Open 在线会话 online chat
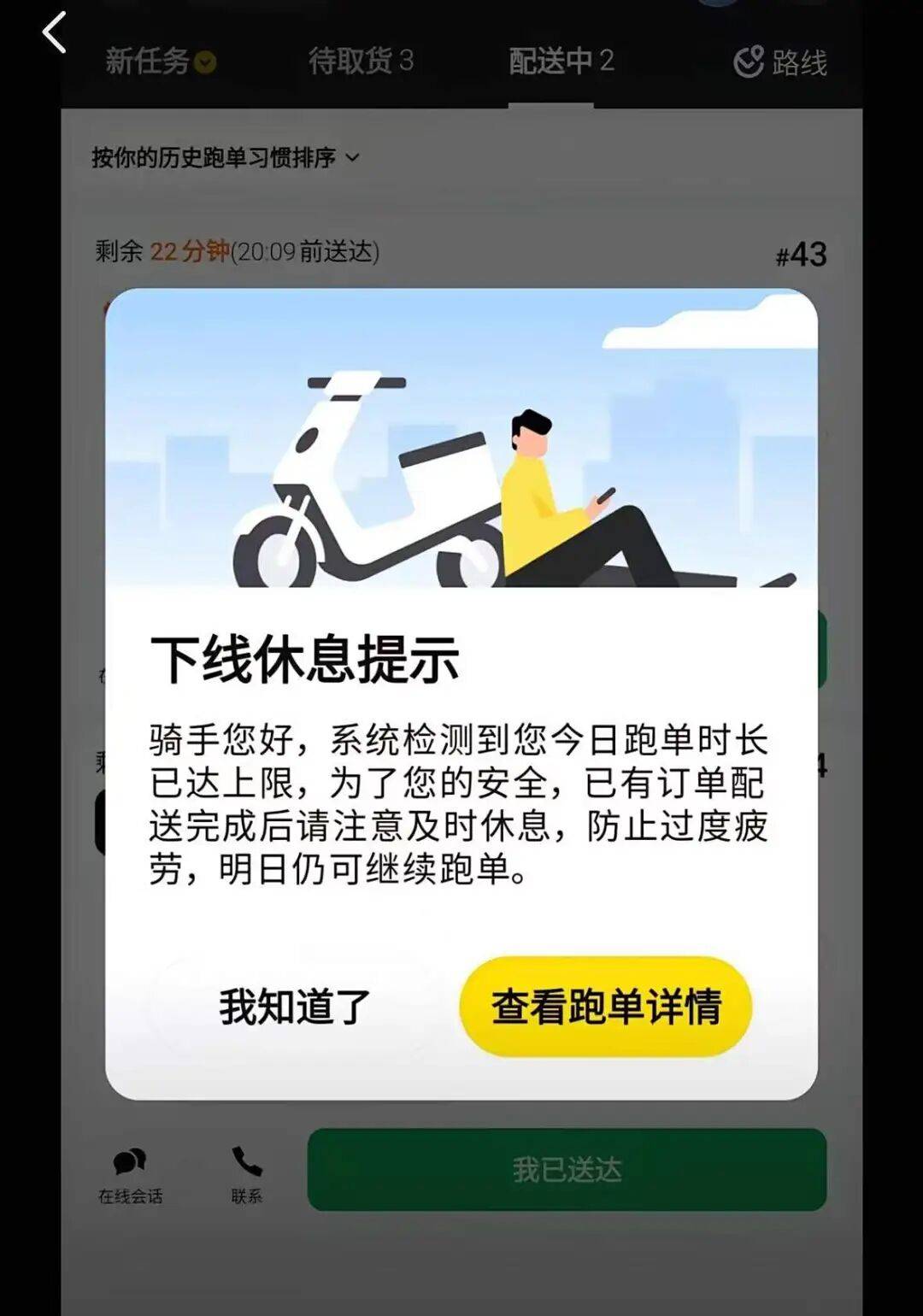Screen dimensions: 923x1316 [130, 1175]
